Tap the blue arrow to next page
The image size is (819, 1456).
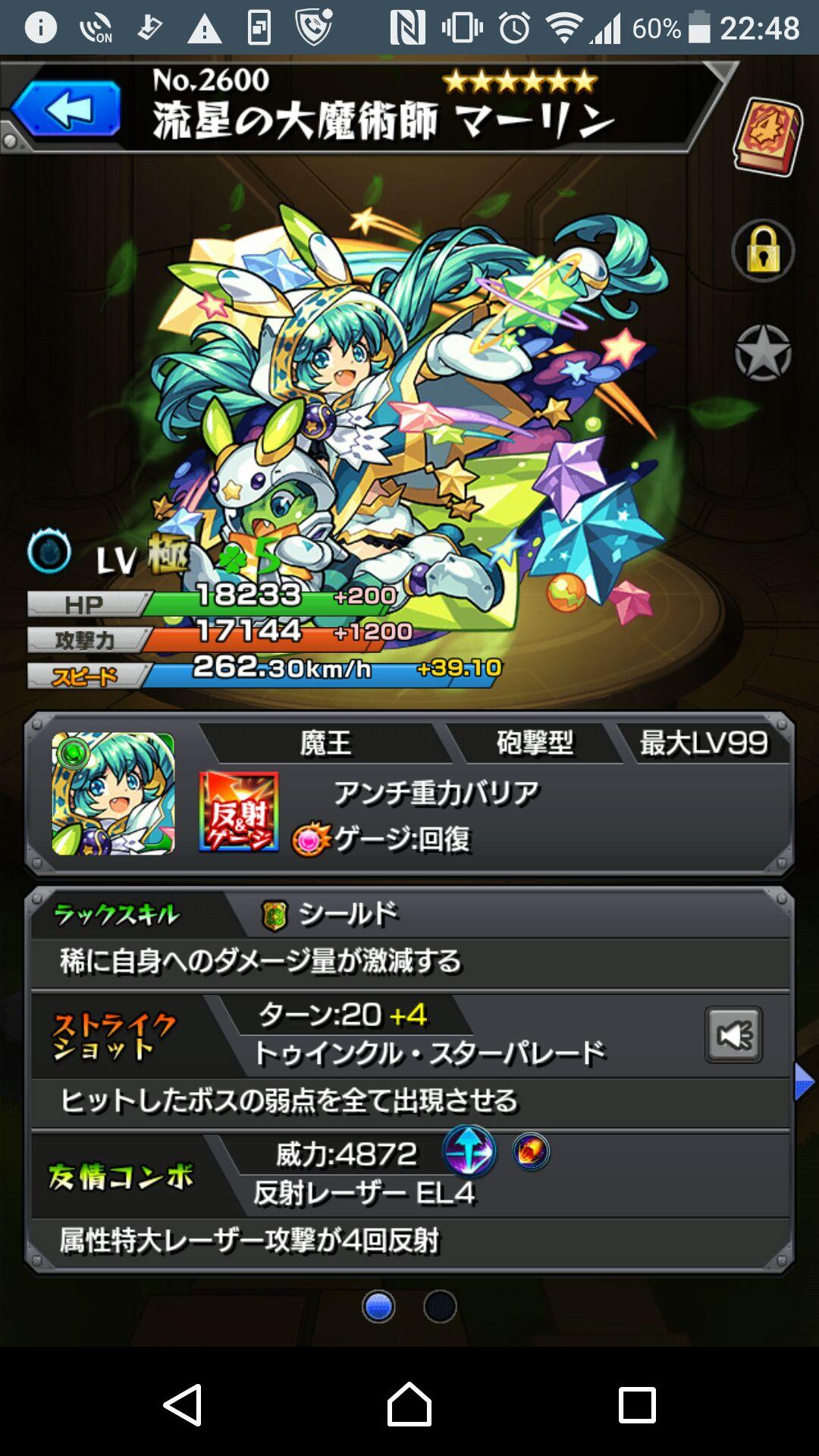click(804, 1081)
